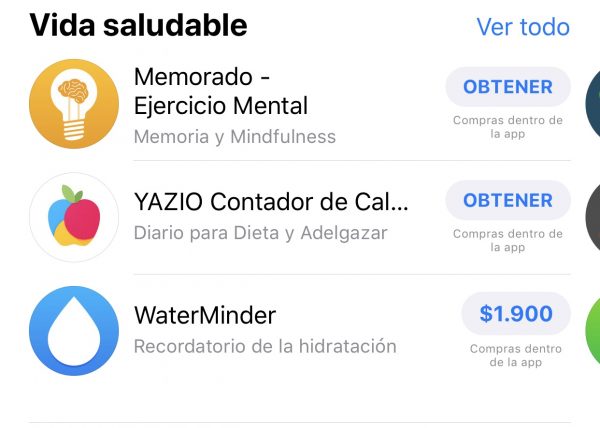
Task: Open the WaterMinder app listing
Action: (205, 316)
